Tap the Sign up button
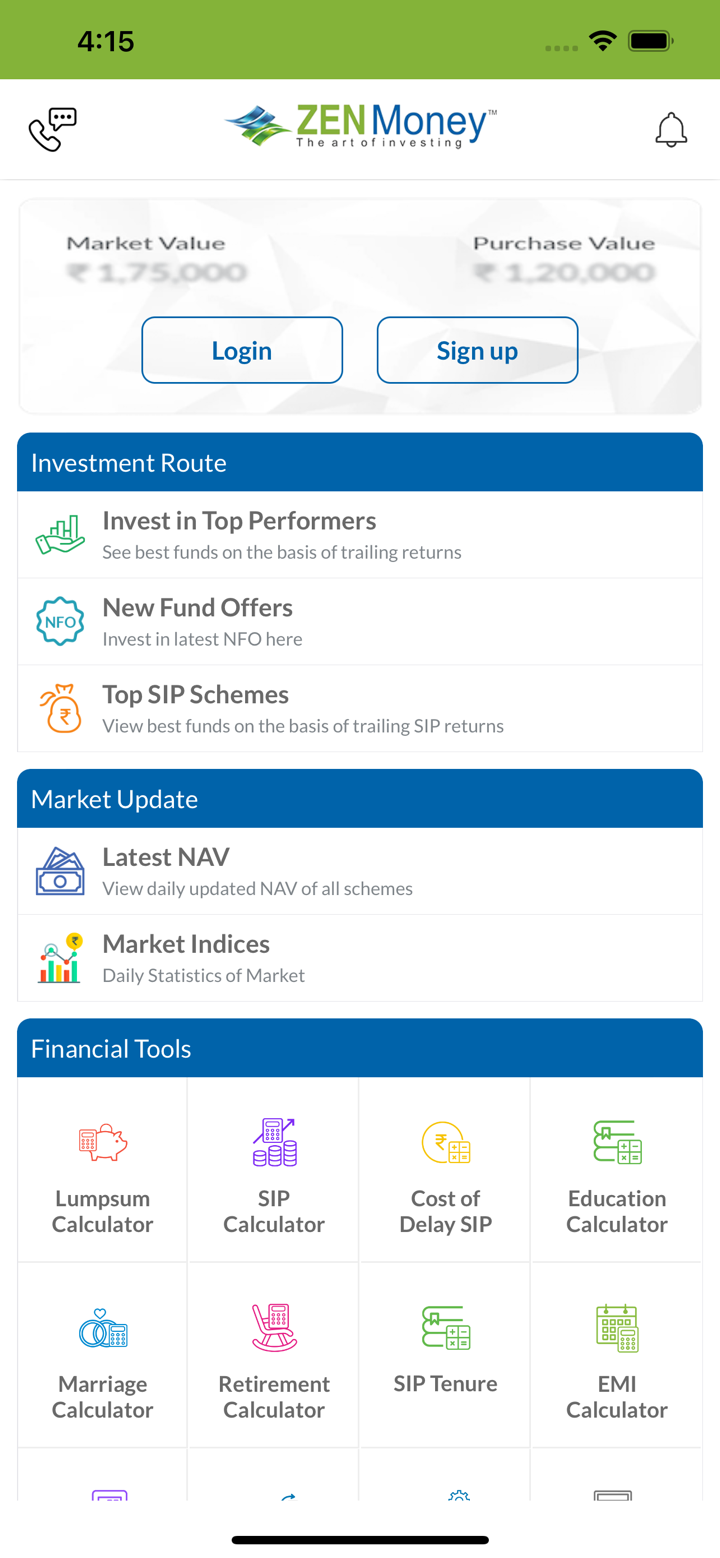 pyautogui.click(x=477, y=350)
